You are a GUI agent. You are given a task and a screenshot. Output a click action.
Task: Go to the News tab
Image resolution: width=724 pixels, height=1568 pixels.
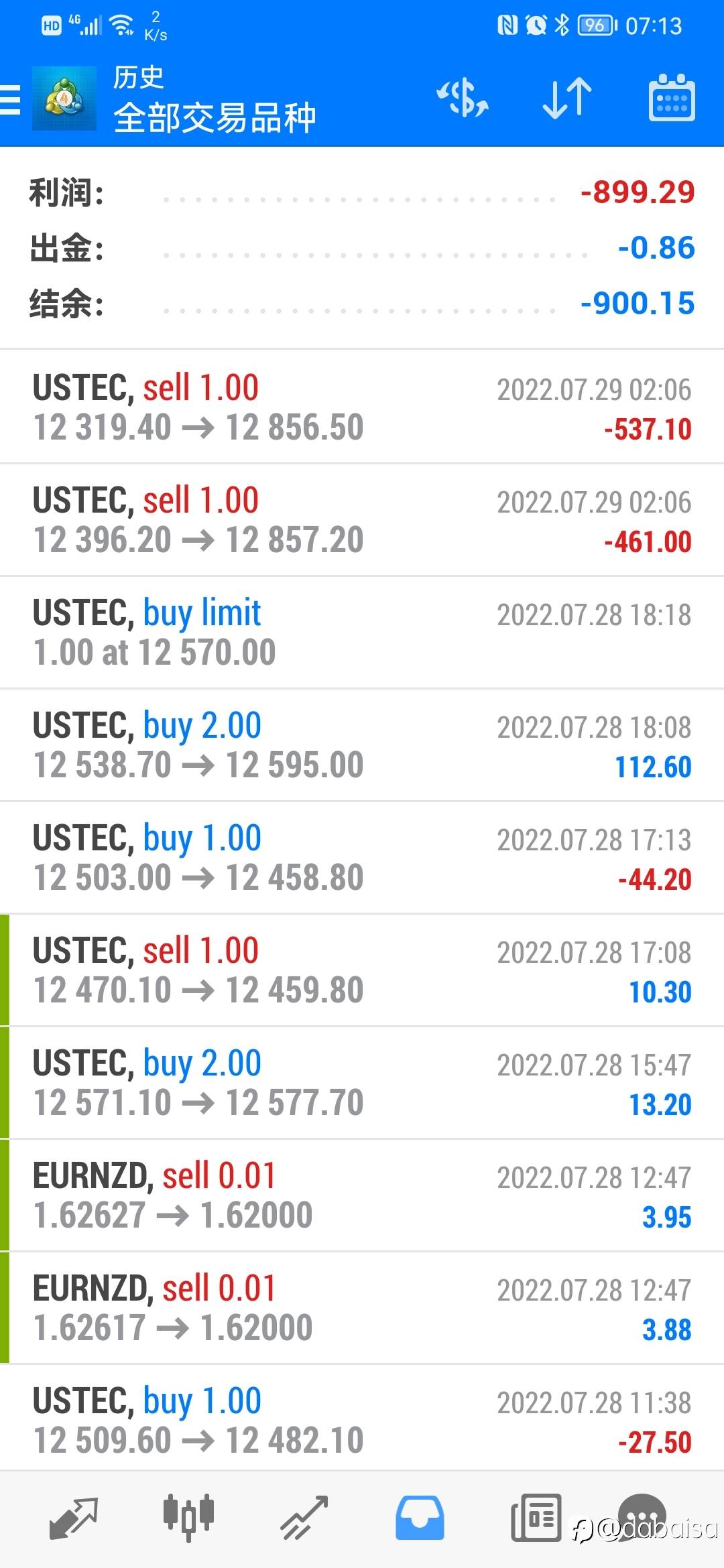pyautogui.click(x=536, y=1517)
